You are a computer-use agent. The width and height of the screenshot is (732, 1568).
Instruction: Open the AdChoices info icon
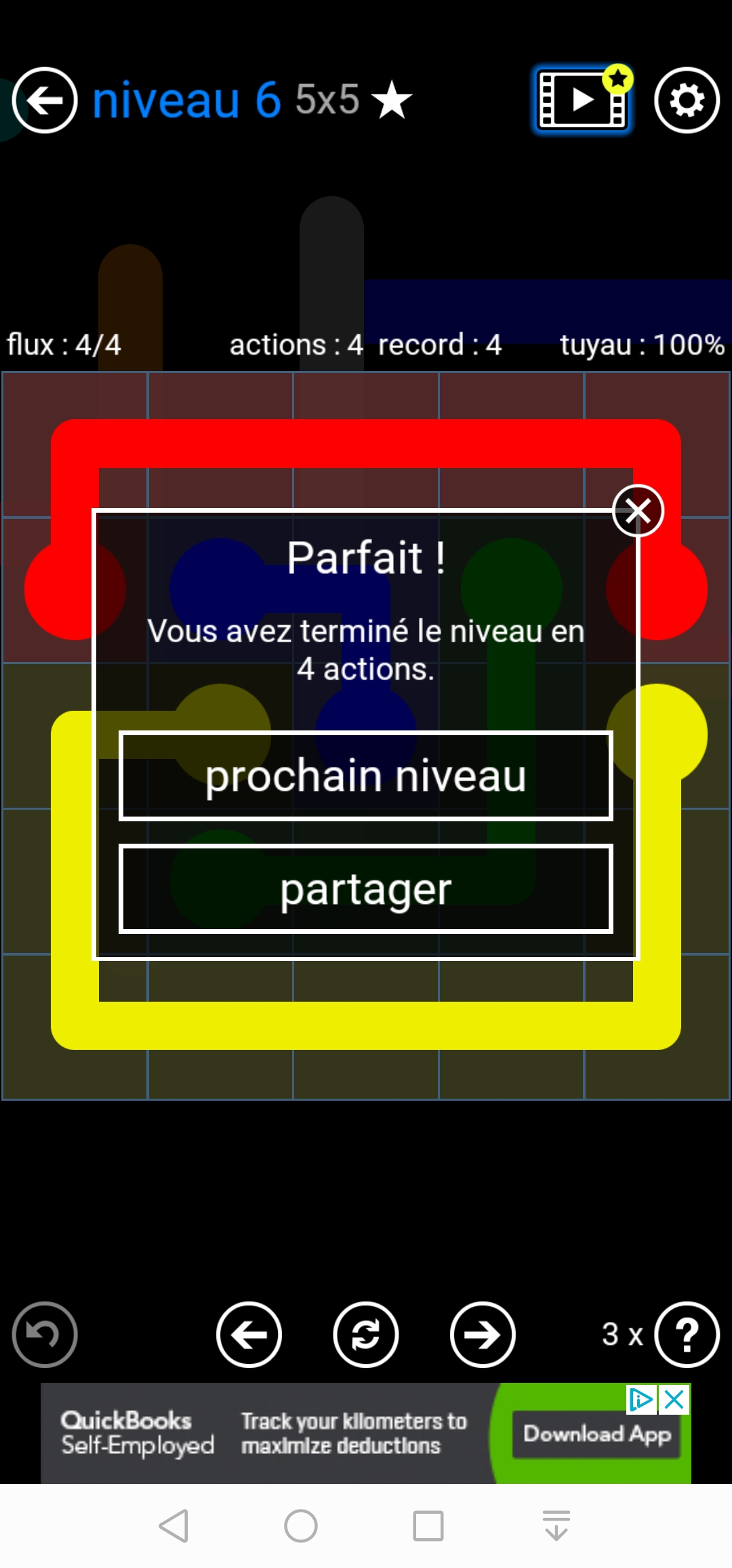[640, 1399]
